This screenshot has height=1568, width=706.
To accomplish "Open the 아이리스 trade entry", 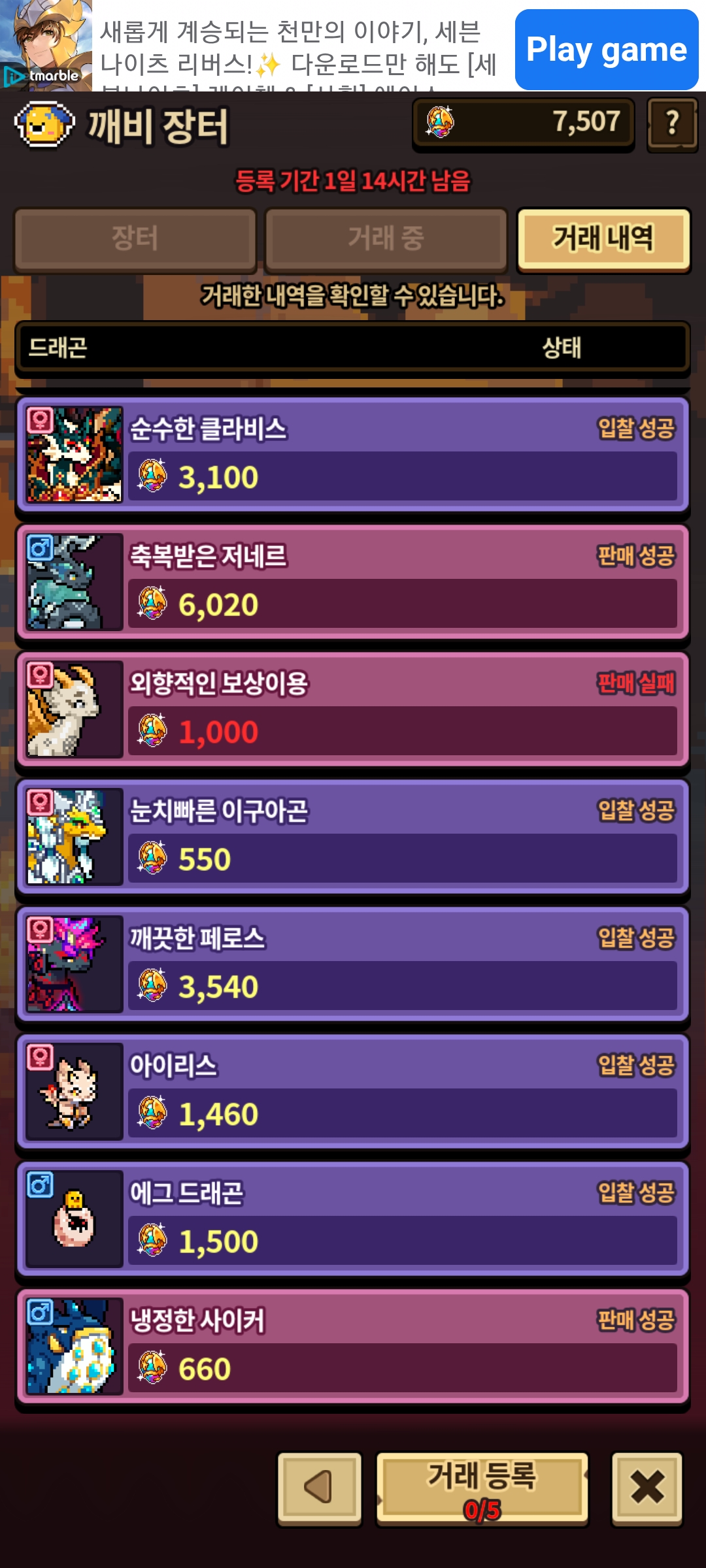I will (x=353, y=1092).
